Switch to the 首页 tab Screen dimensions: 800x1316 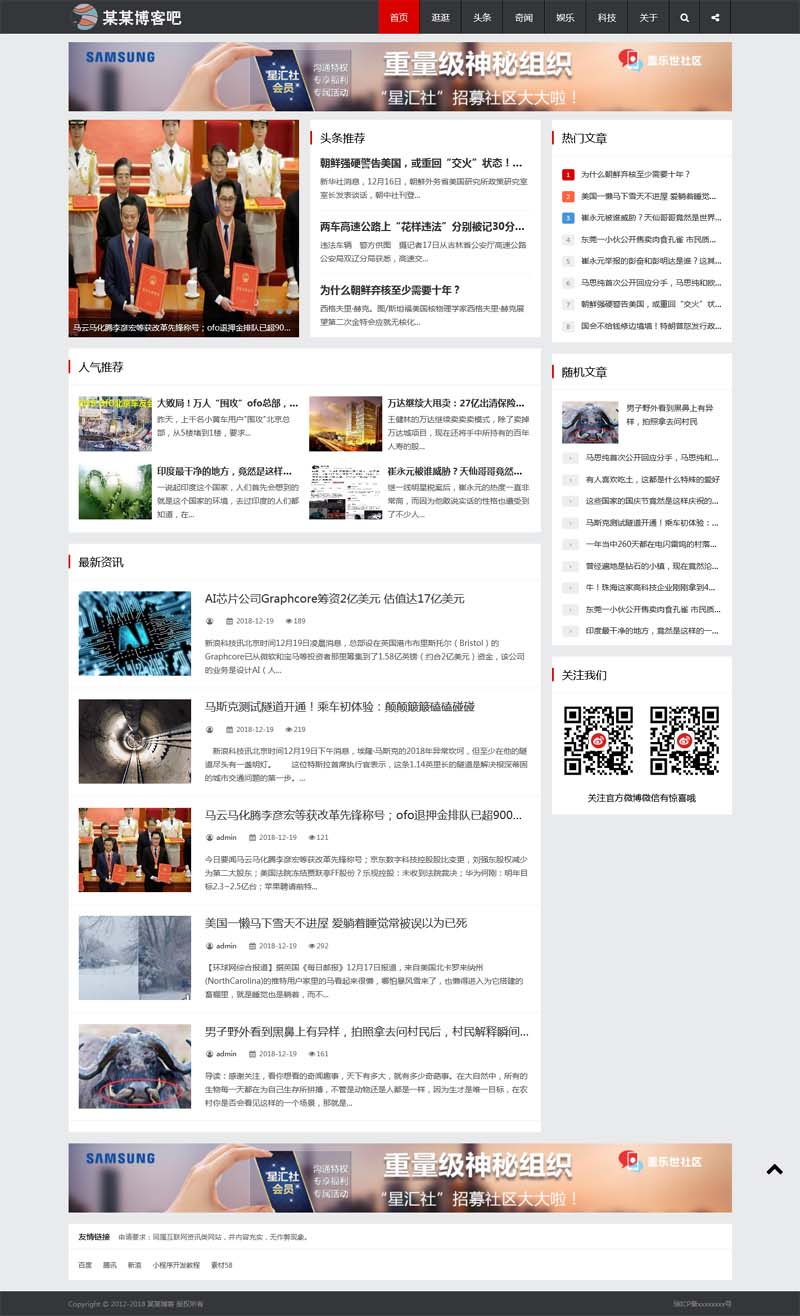pyautogui.click(x=399, y=17)
